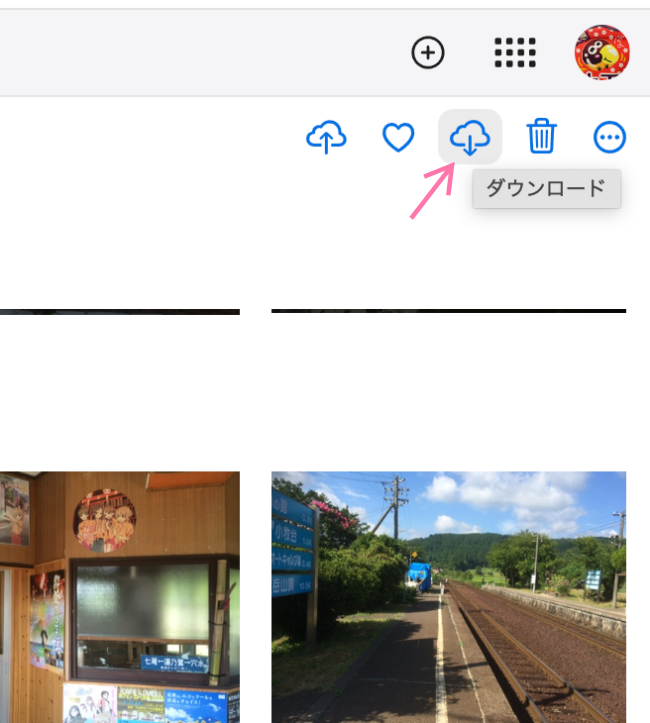Screen dimensions: 650x723
Task: Download selected photos via cloud icon
Action: tap(470, 137)
